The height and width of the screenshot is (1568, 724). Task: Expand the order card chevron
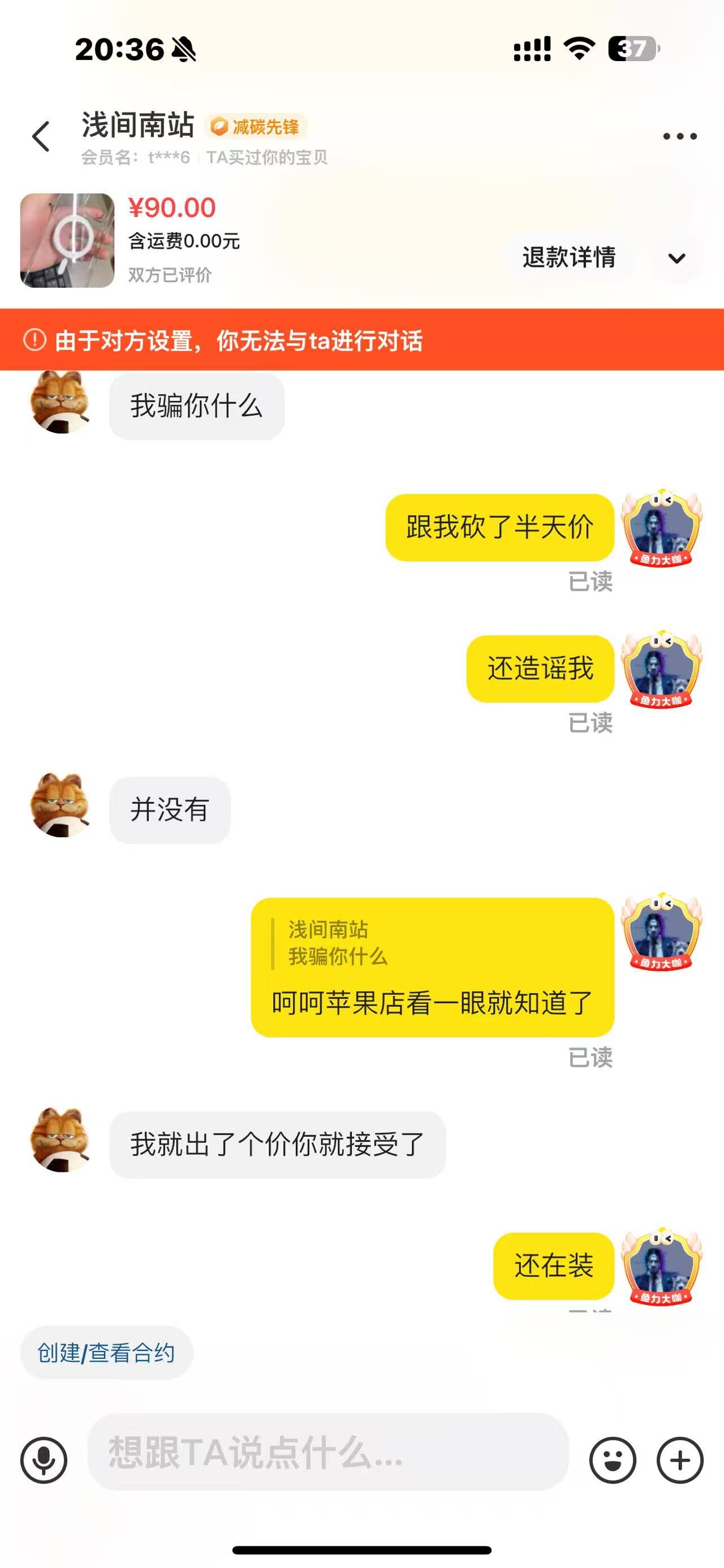[x=676, y=259]
